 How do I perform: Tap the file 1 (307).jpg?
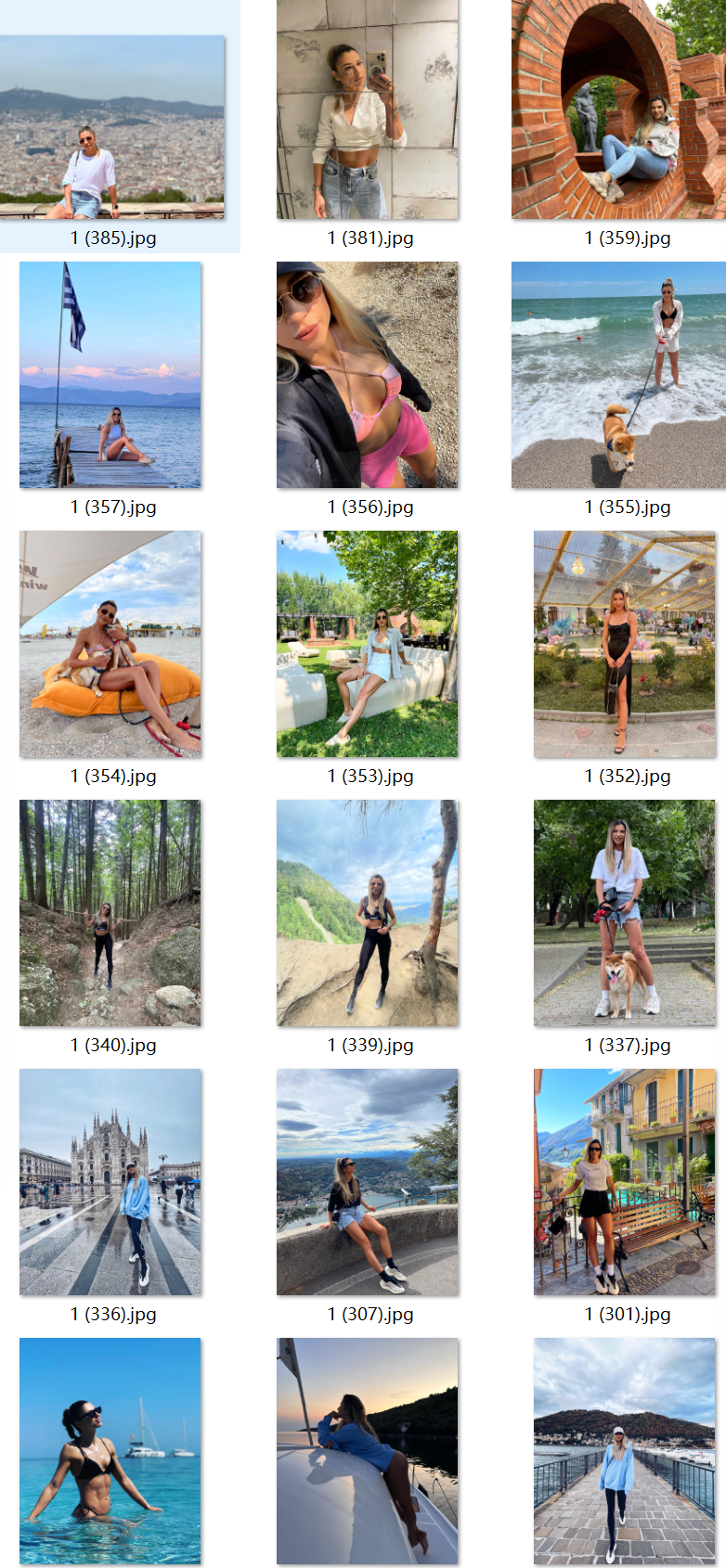(367, 1181)
